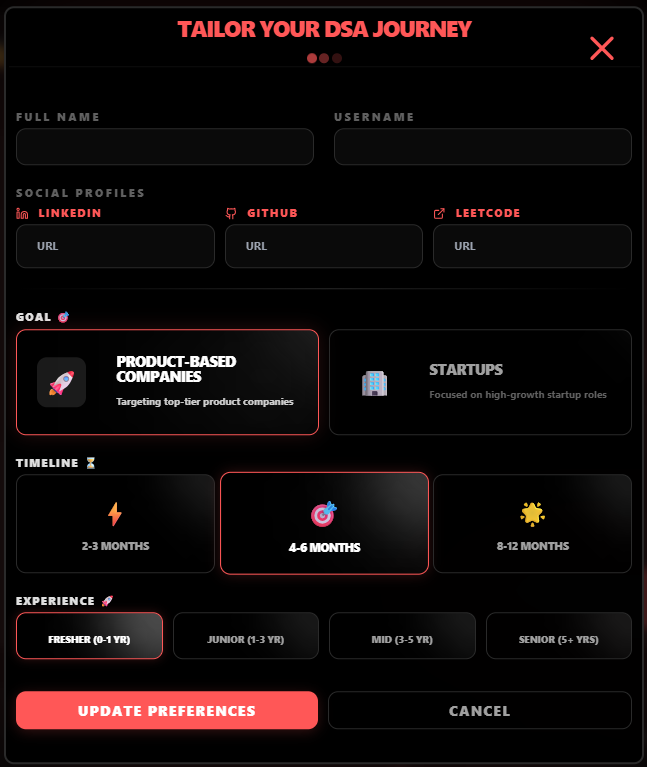
Task: Tap the Username input field
Action: pyautogui.click(x=482, y=147)
